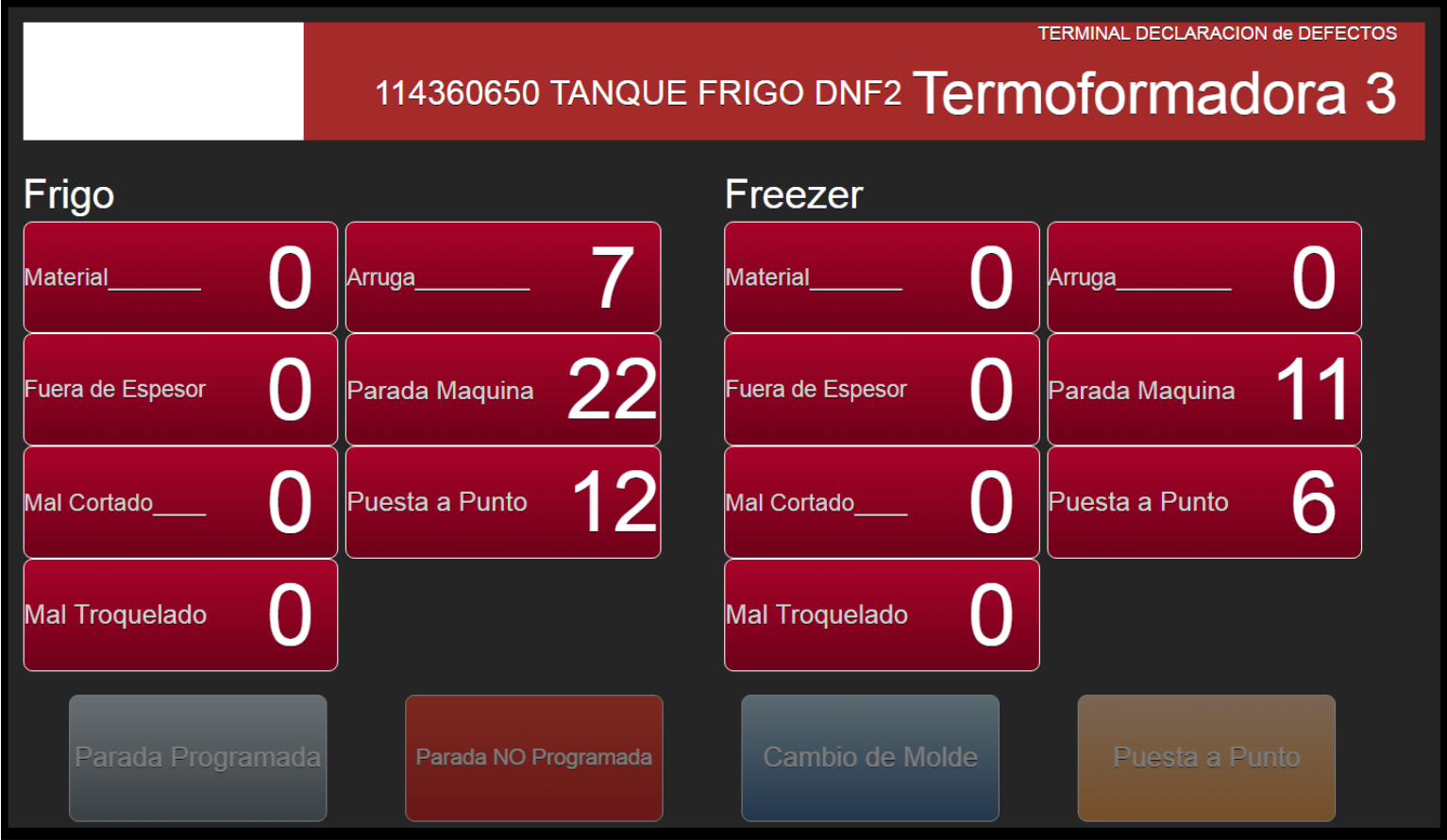Declare Mal Cortado under Frigo
This screenshot has height=840, width=1447.
click(x=180, y=502)
